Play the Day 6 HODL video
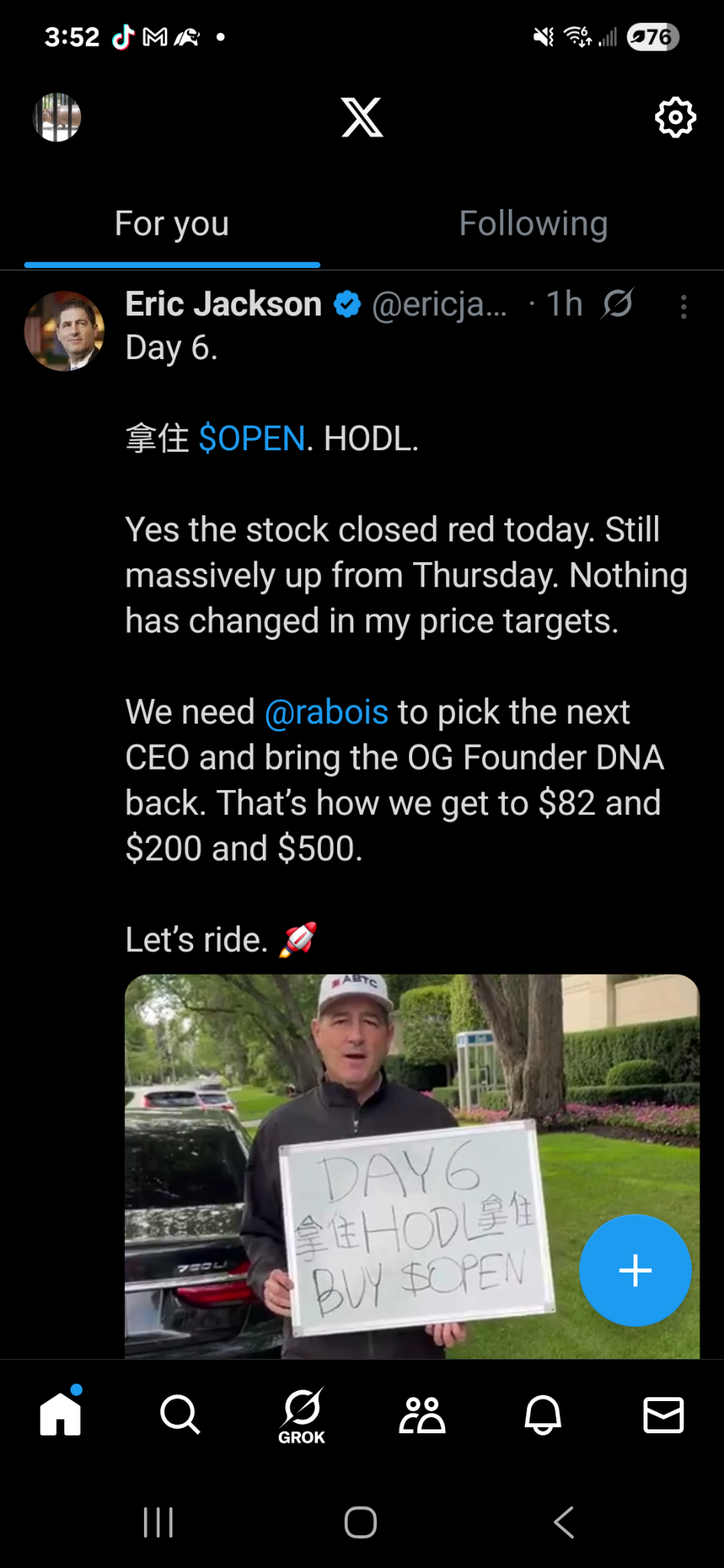Viewport: 724px width, 1568px height. pyautogui.click(x=412, y=1166)
